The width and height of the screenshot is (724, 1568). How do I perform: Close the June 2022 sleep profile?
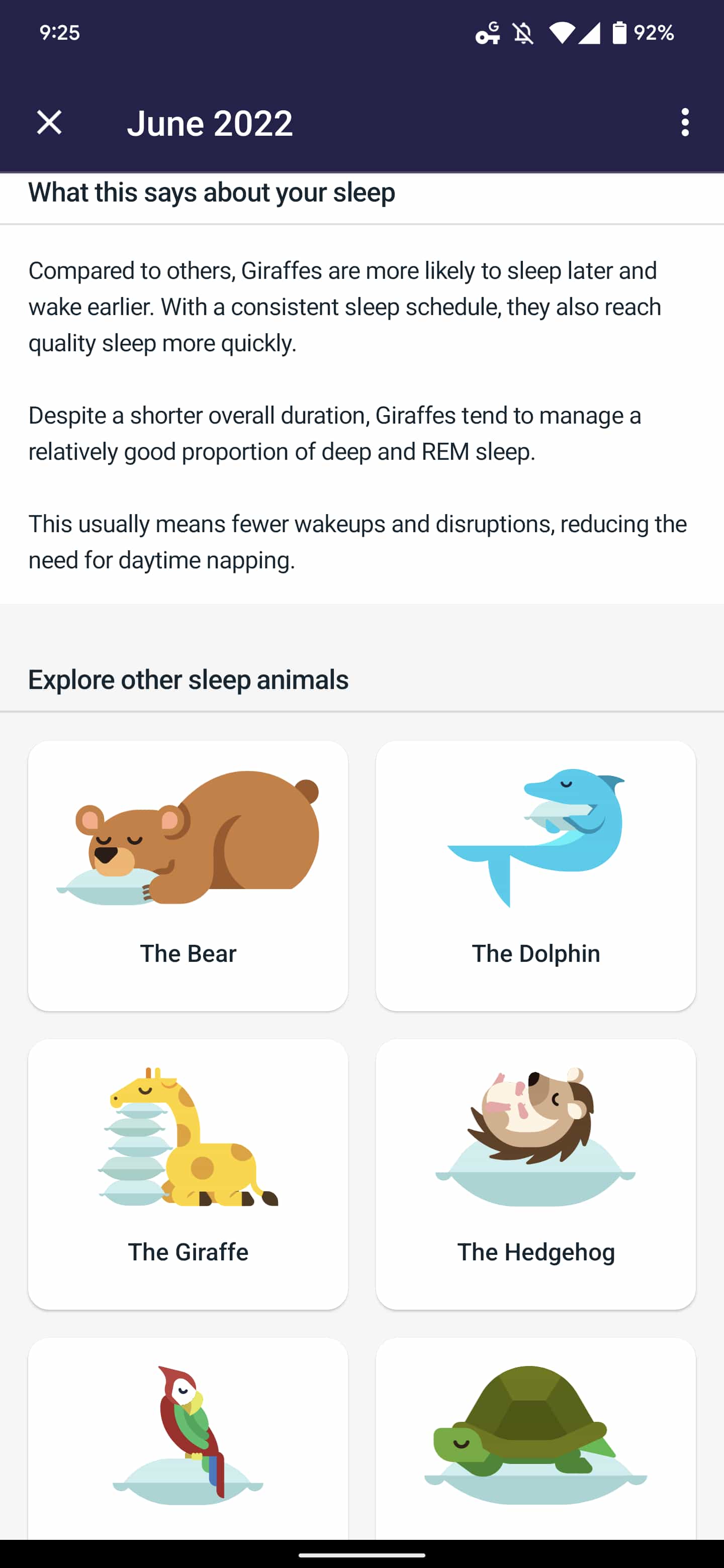(x=49, y=122)
